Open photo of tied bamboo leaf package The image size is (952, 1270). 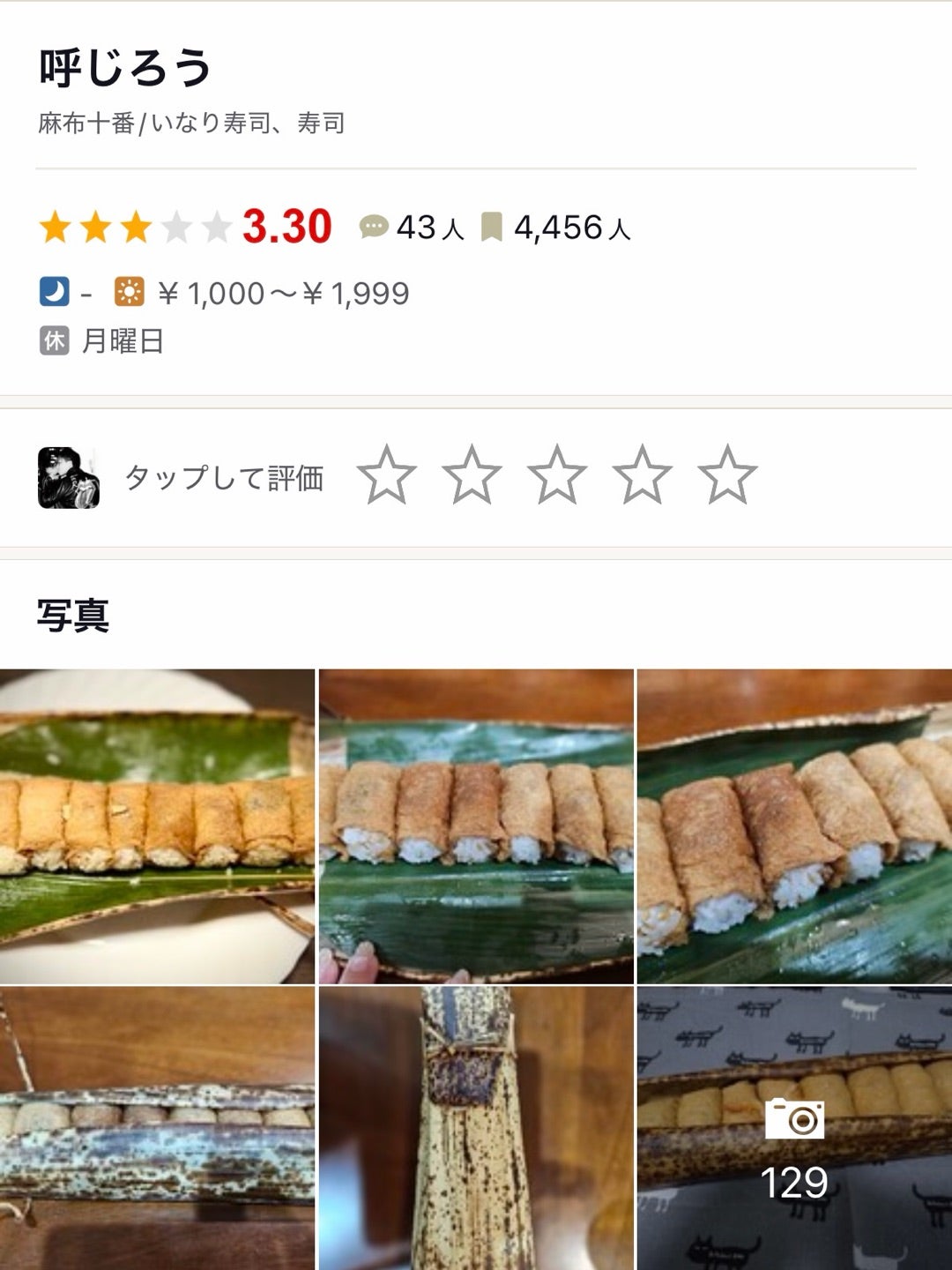click(476, 1127)
